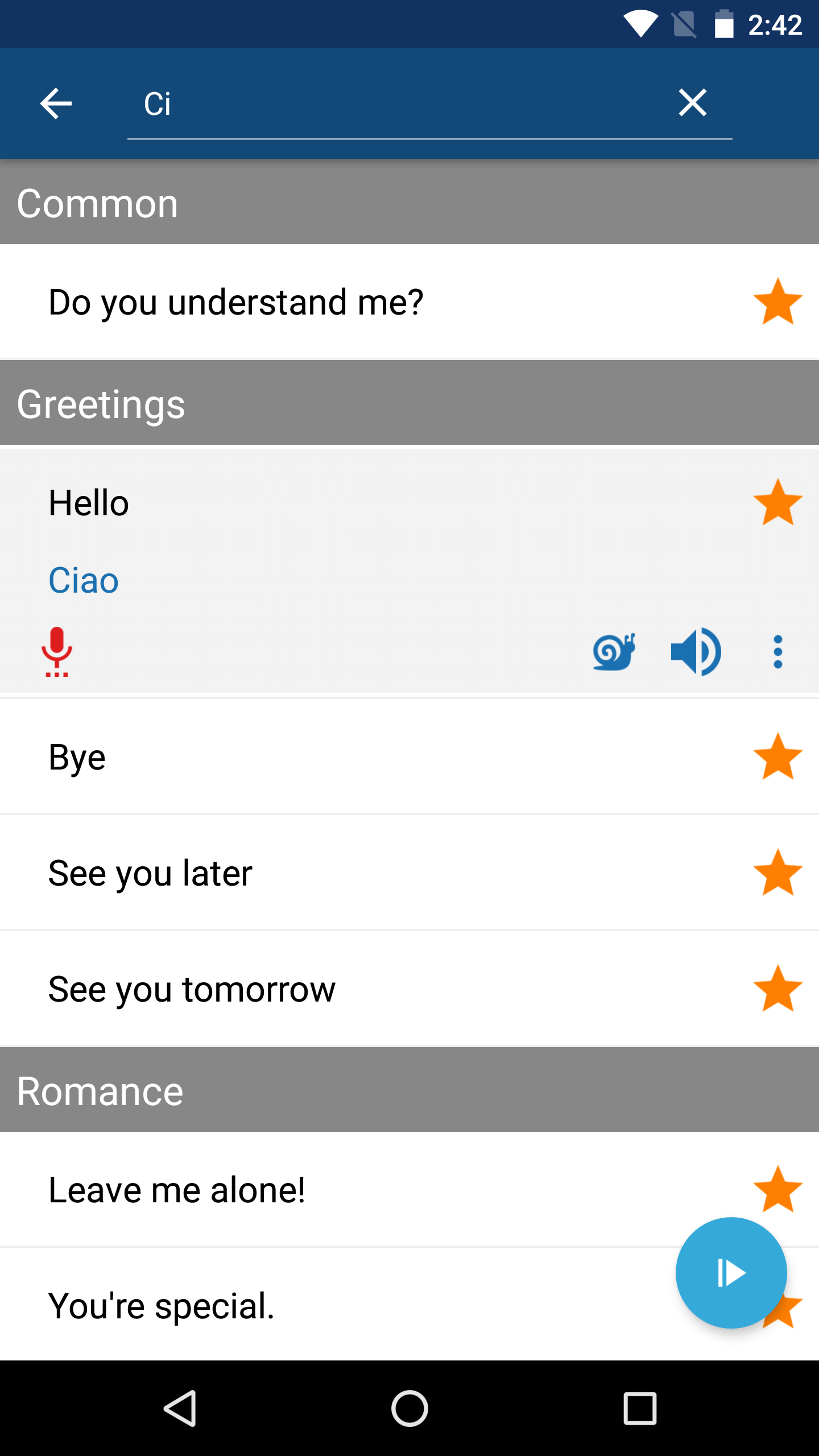This screenshot has height=1456, width=819.
Task: Play the Ciao audio with the speaker
Action: [696, 652]
